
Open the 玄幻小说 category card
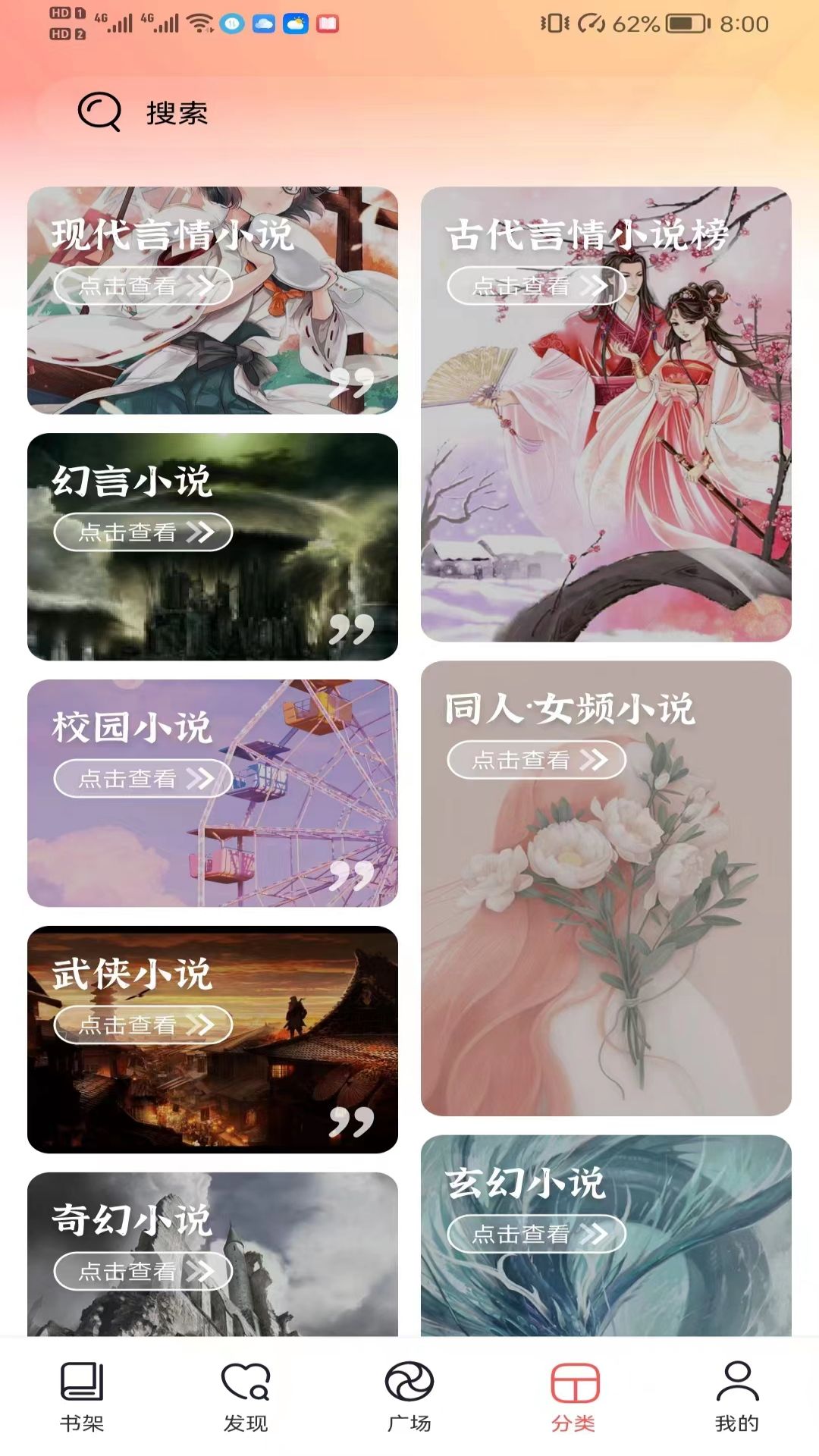pyautogui.click(x=606, y=1235)
